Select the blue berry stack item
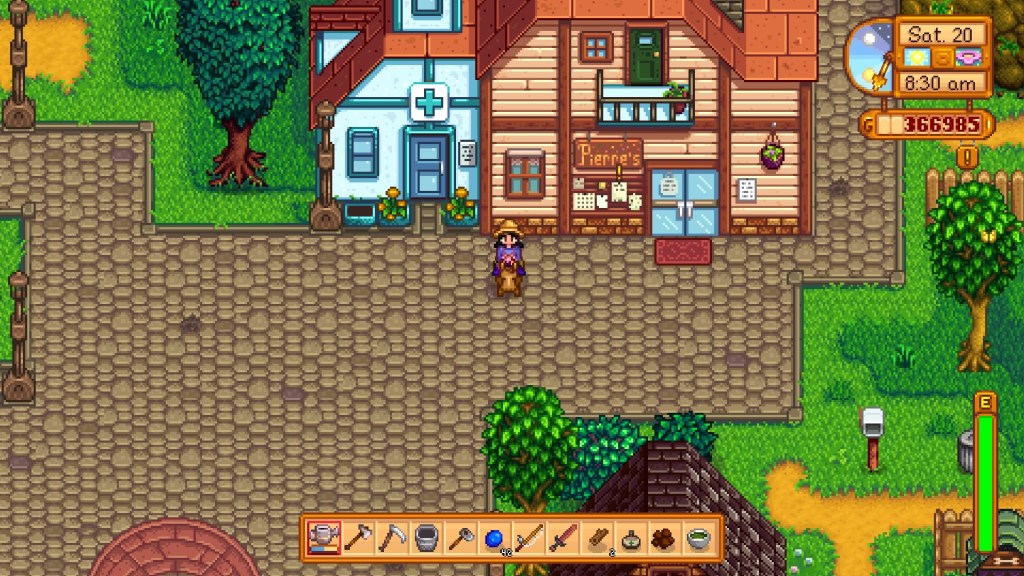Viewport: 1024px width, 576px height. [493, 538]
